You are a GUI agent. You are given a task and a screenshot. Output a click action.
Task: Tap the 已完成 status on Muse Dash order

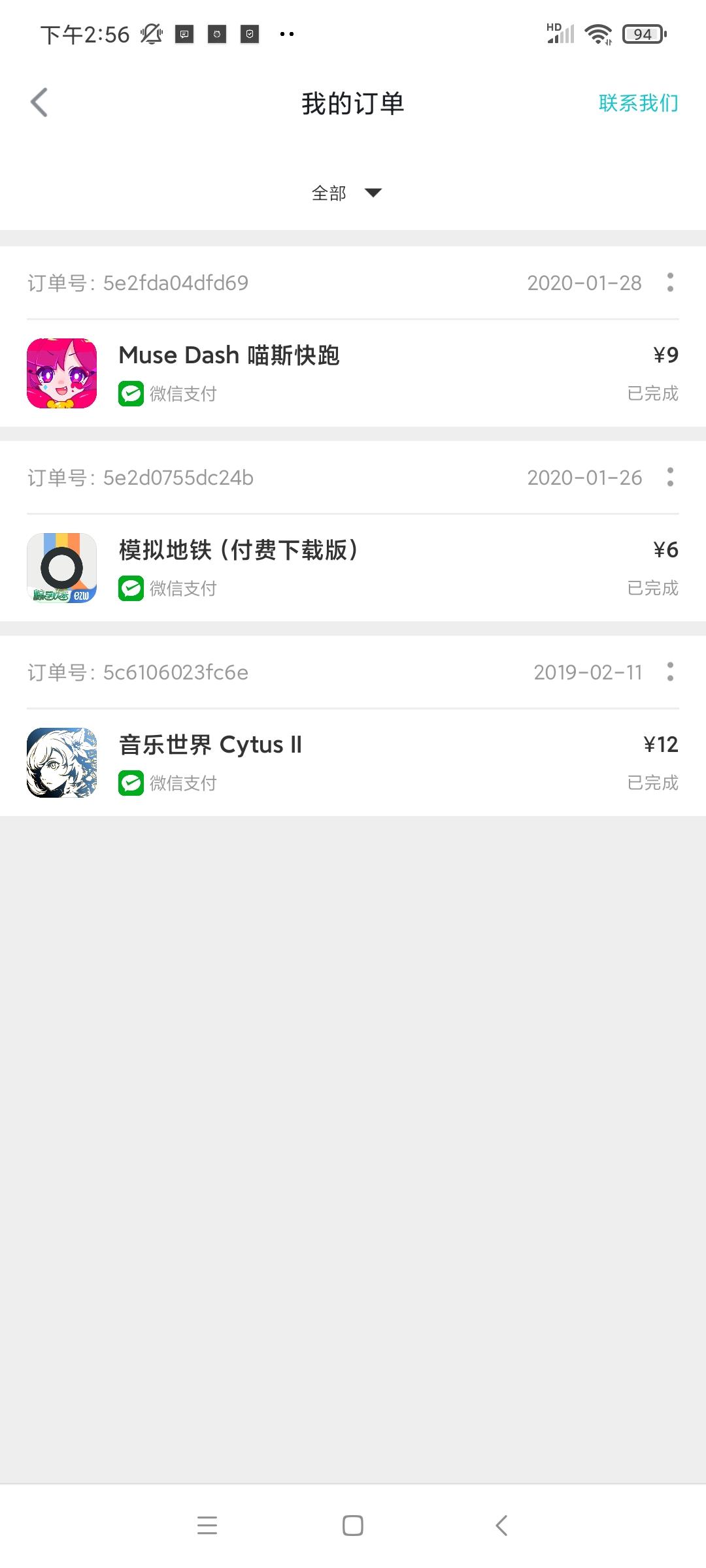[652, 393]
